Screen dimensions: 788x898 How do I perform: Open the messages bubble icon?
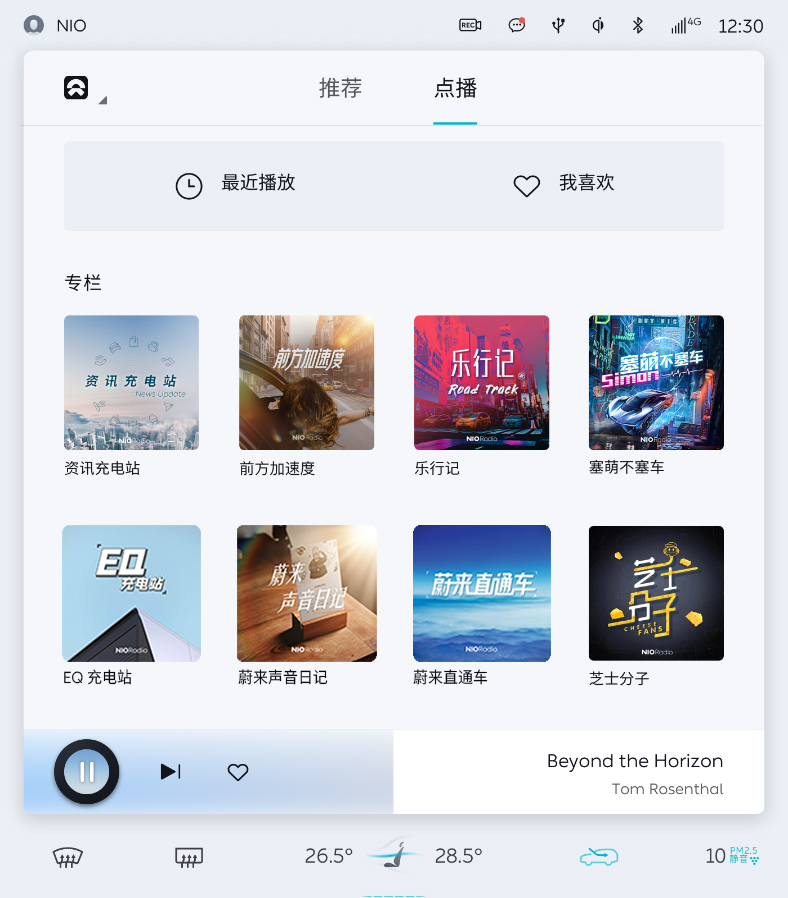[516, 25]
